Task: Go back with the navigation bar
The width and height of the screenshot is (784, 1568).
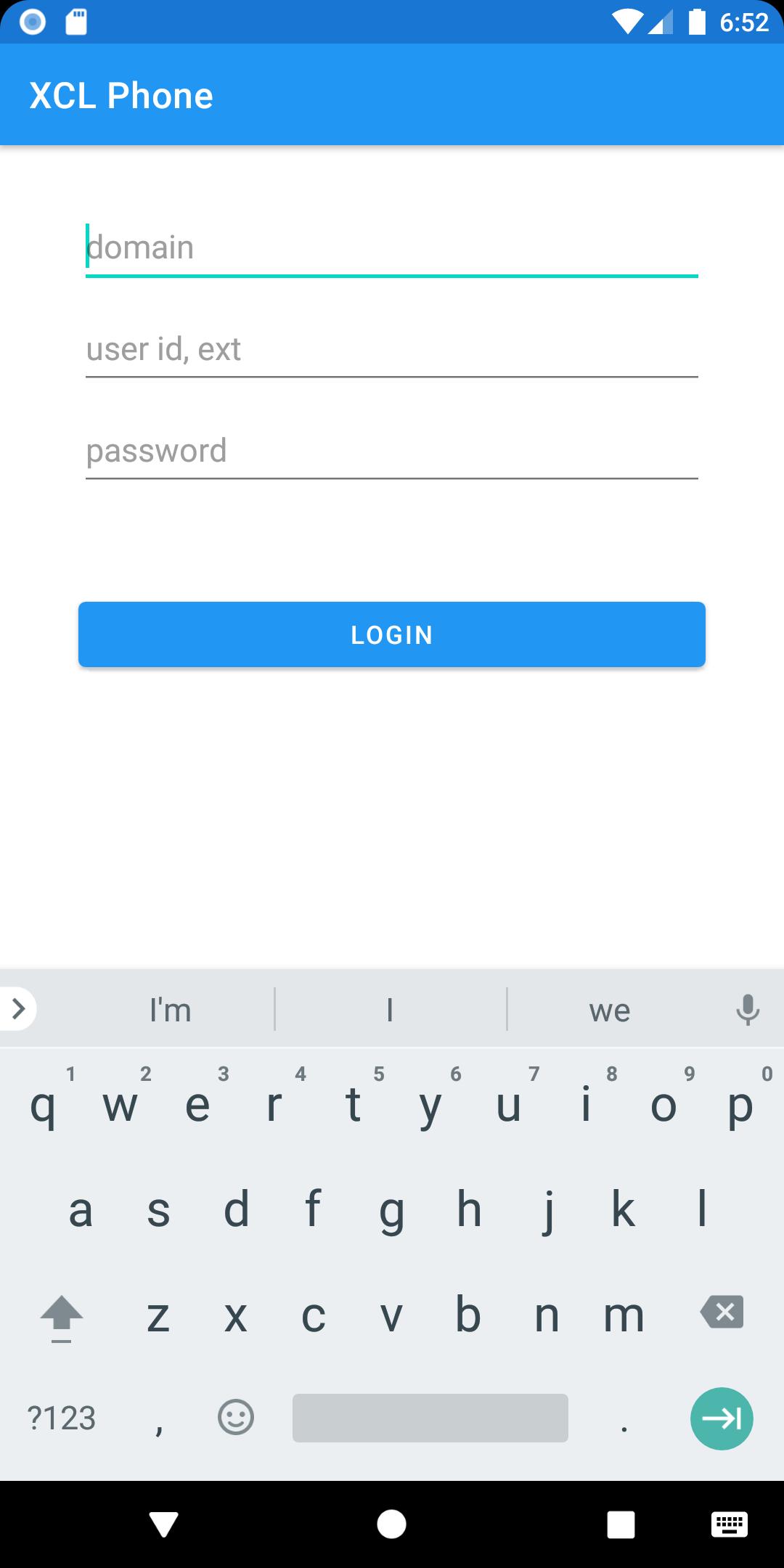Action: [163, 1524]
